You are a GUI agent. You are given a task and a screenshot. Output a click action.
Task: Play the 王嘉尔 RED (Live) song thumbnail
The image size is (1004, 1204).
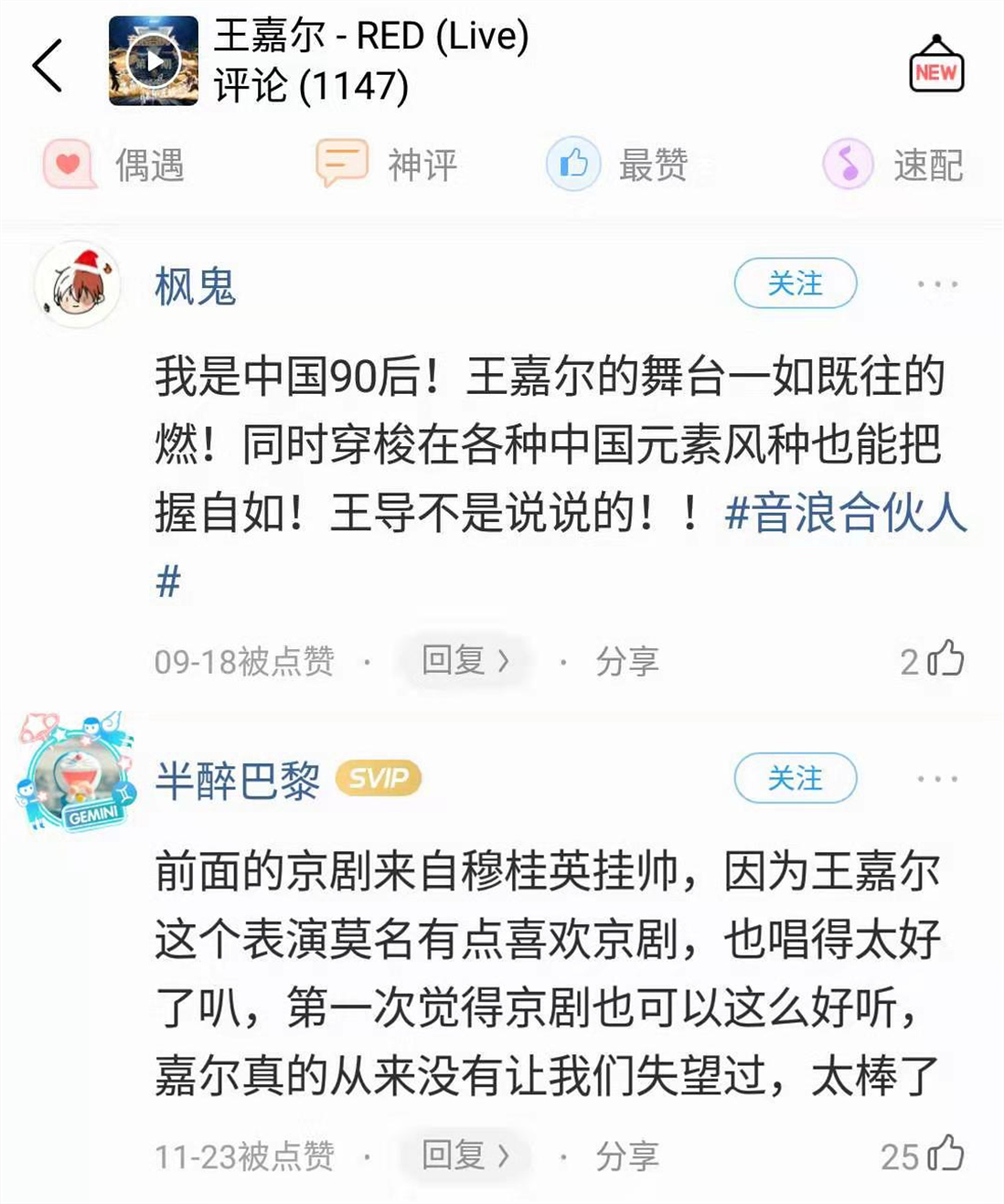coord(153,61)
